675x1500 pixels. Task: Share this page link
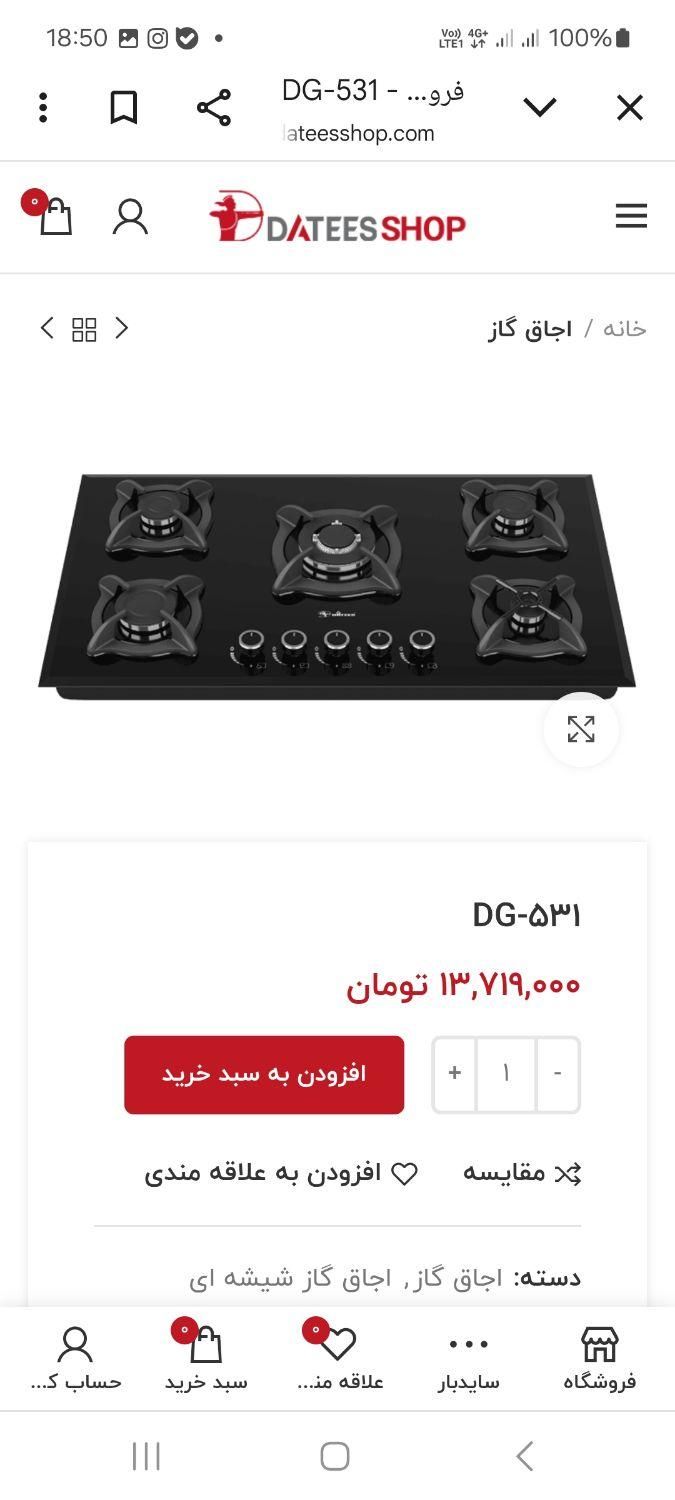tap(213, 107)
